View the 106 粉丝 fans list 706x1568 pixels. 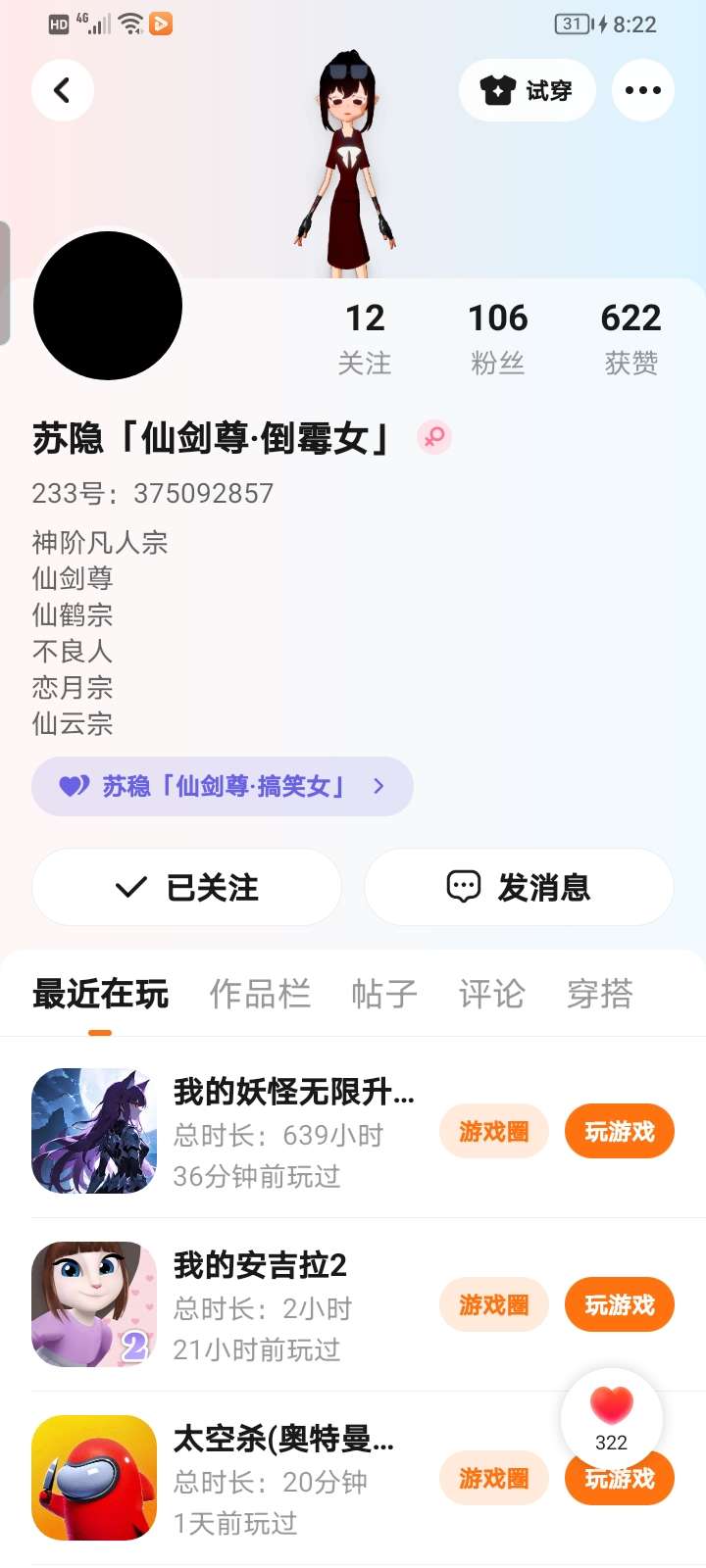click(497, 338)
